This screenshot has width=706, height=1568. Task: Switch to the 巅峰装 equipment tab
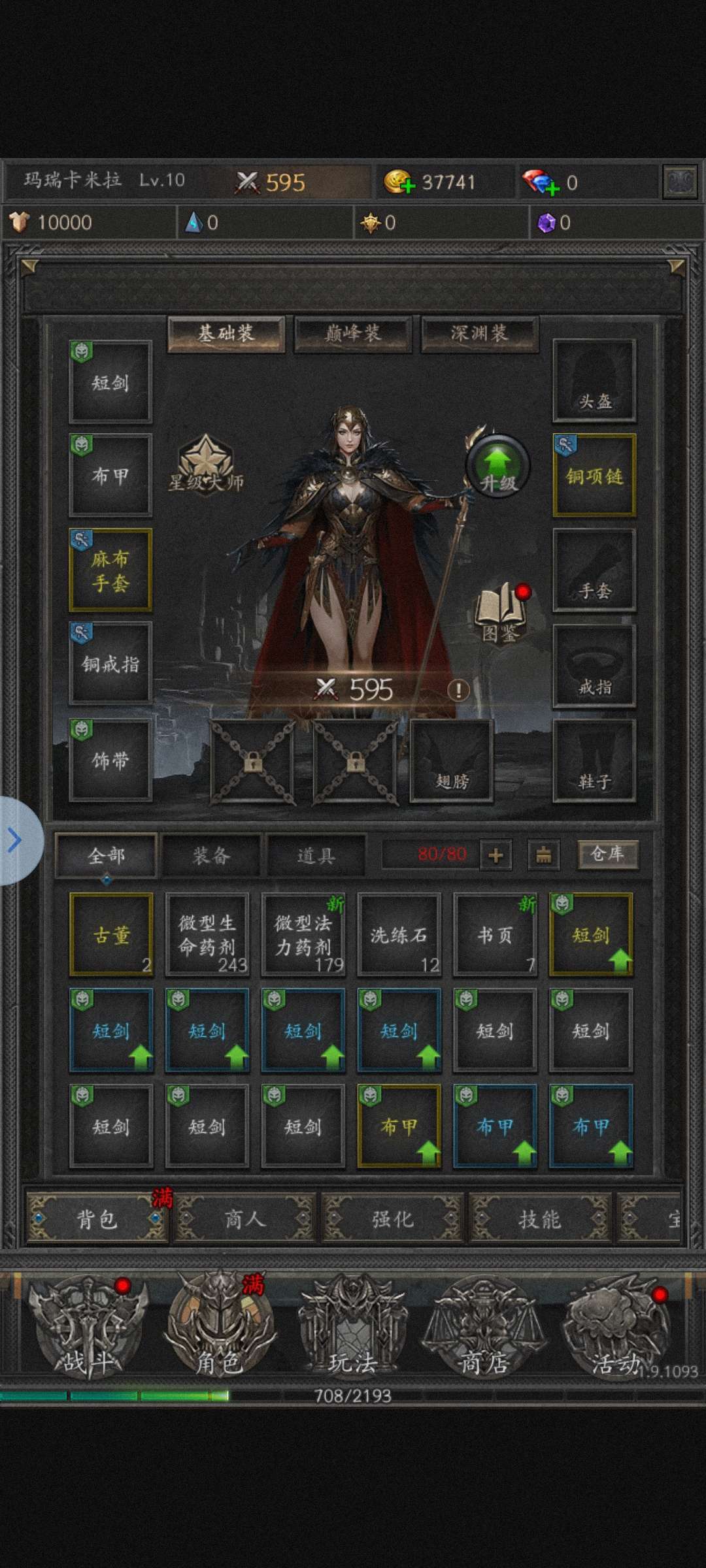[x=353, y=334]
